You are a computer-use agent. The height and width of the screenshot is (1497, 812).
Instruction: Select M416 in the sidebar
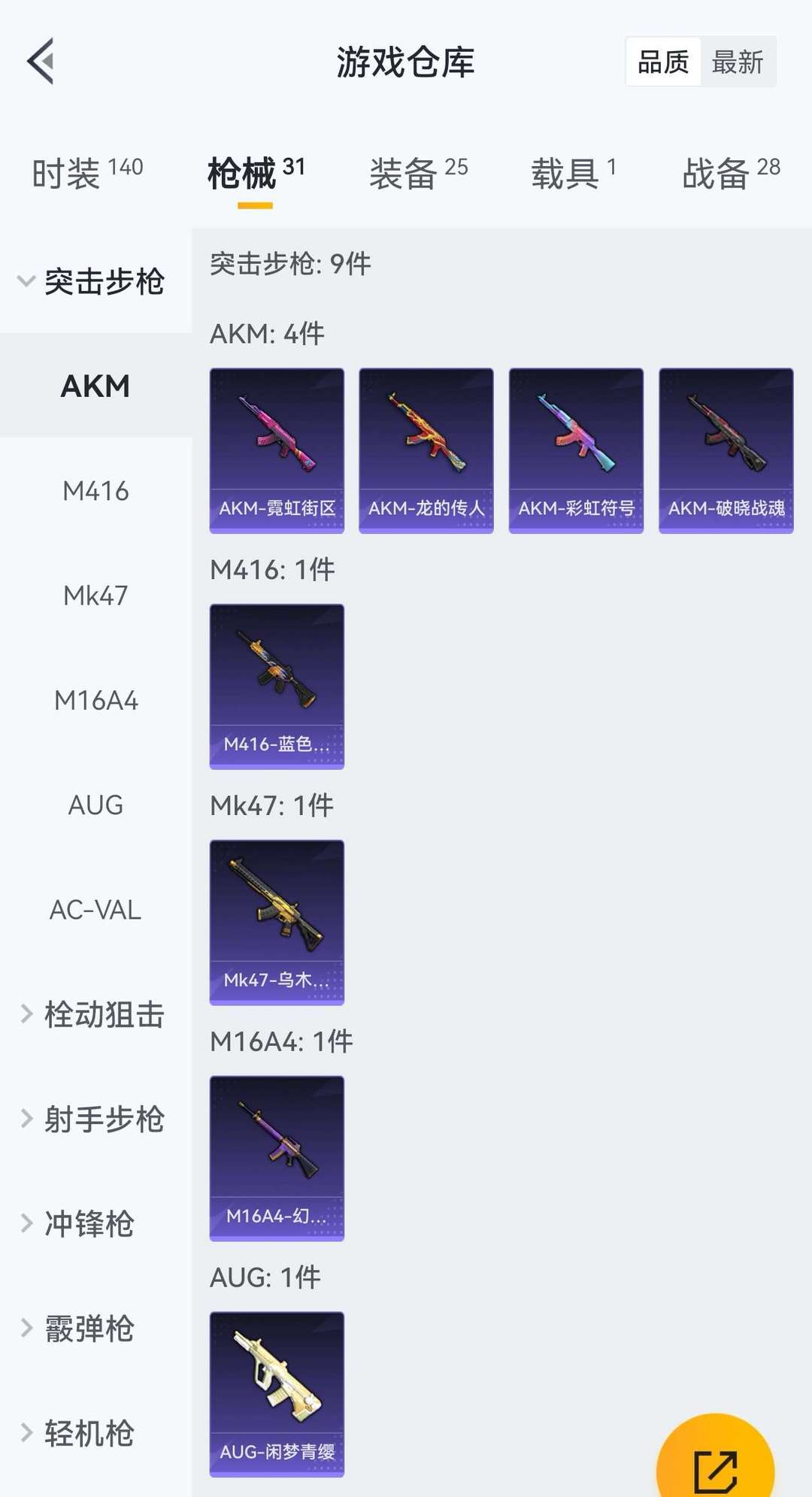click(x=95, y=491)
